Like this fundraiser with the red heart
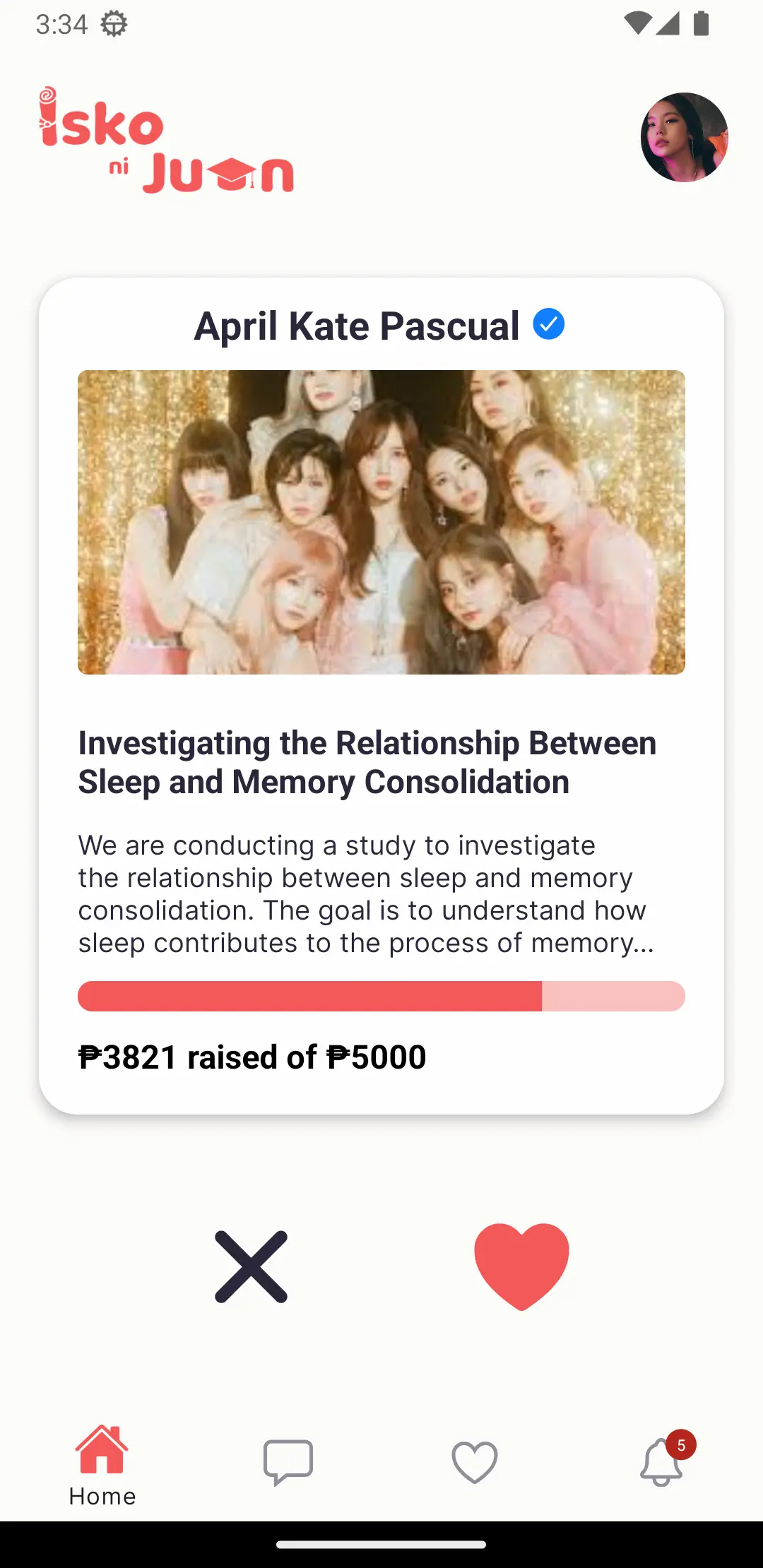 point(521,1265)
